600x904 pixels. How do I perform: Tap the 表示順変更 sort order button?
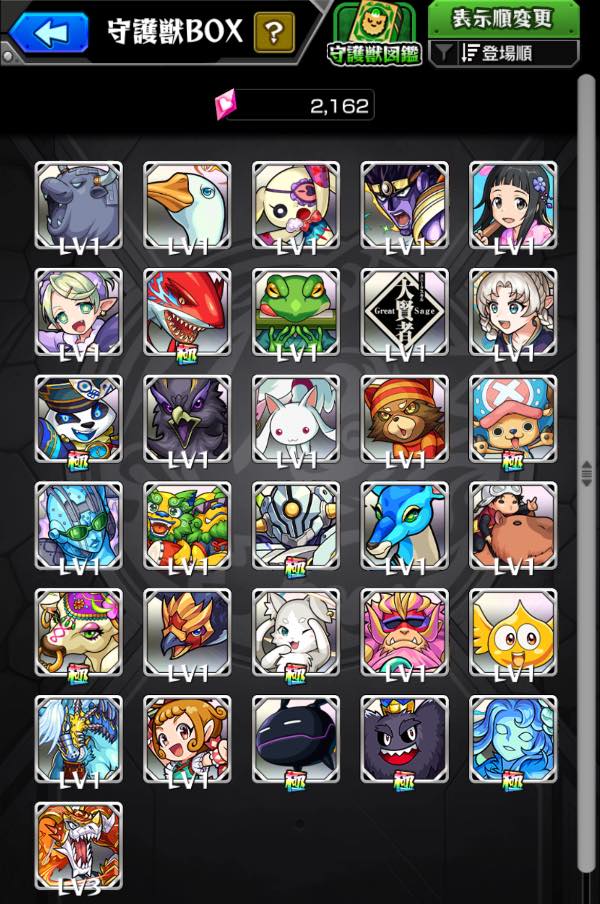[503, 19]
